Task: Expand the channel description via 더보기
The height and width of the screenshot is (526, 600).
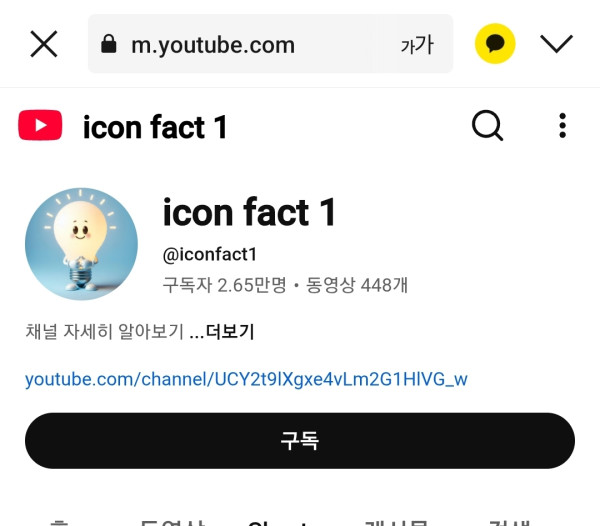Action: click(229, 332)
